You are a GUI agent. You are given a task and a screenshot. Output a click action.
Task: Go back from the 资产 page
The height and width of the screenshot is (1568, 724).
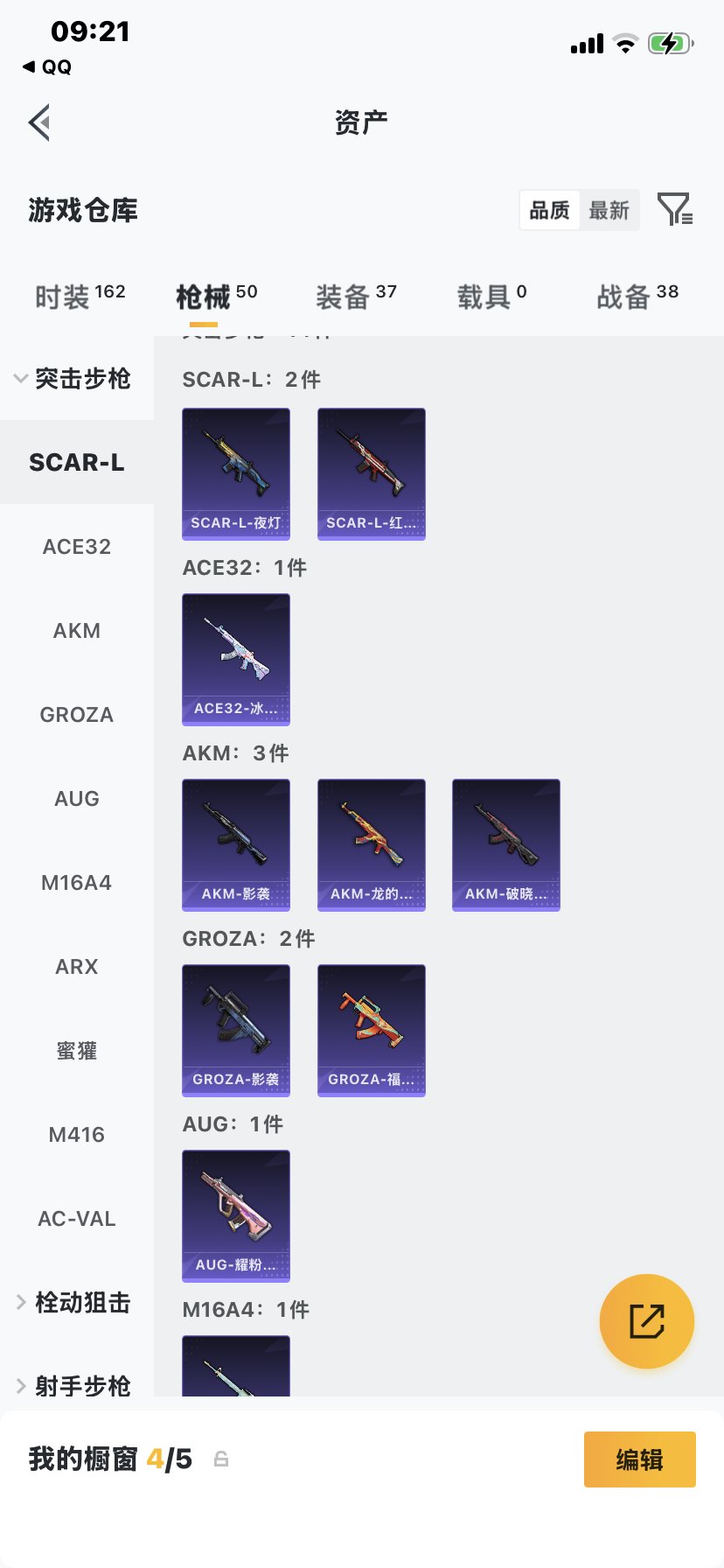coord(39,122)
